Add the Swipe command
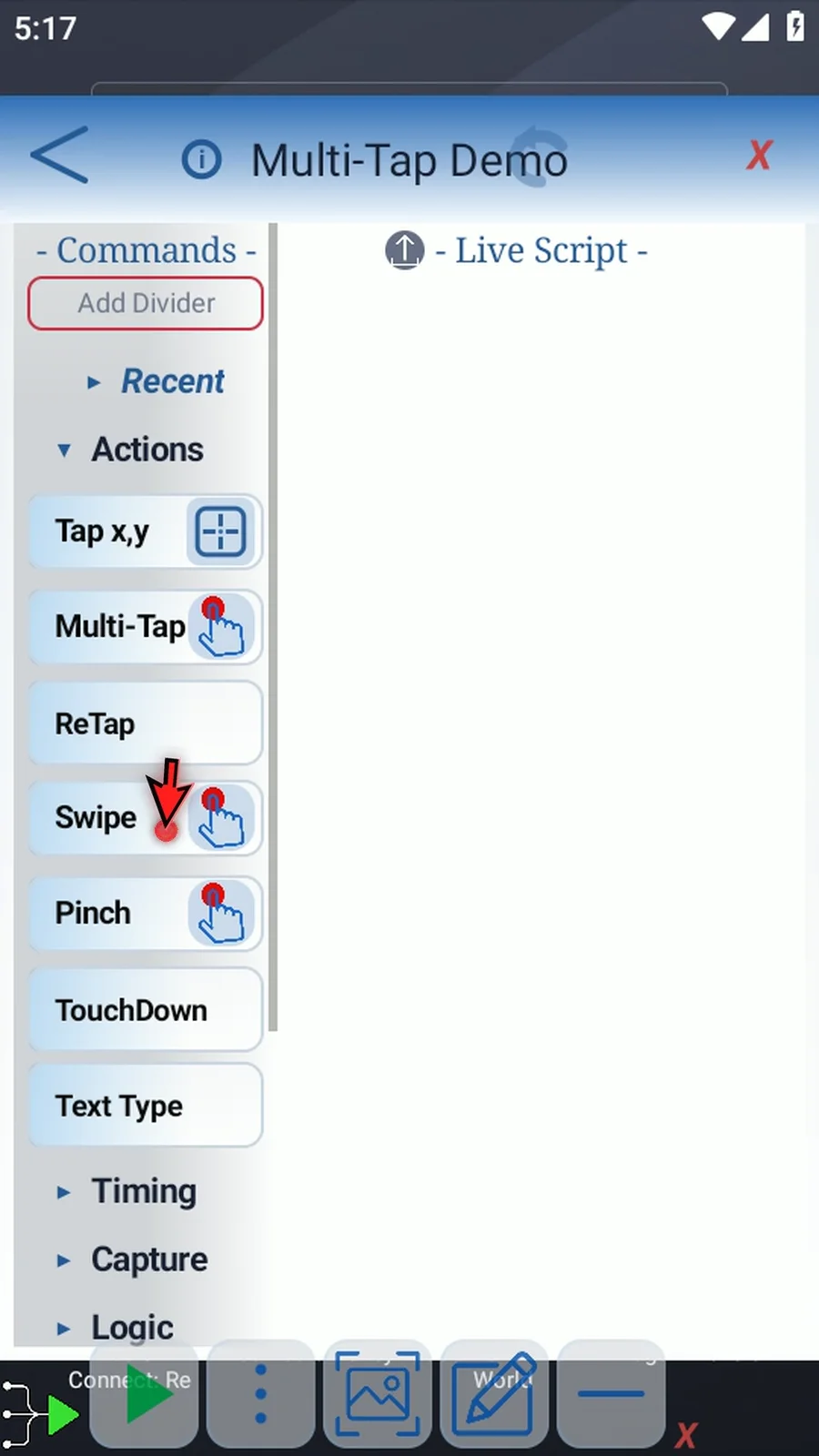The width and height of the screenshot is (819, 1456). click(x=146, y=817)
